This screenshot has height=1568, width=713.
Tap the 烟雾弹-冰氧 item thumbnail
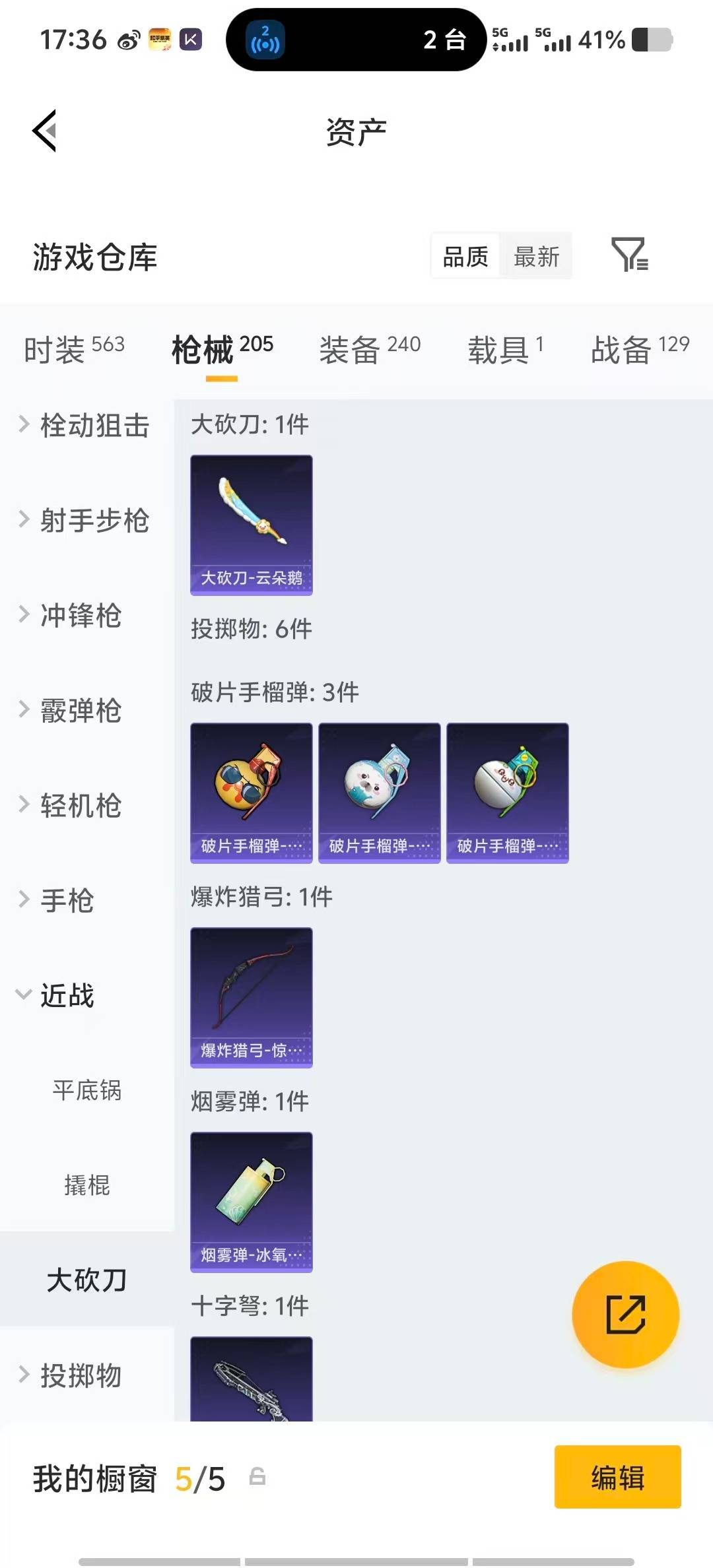tap(251, 1202)
